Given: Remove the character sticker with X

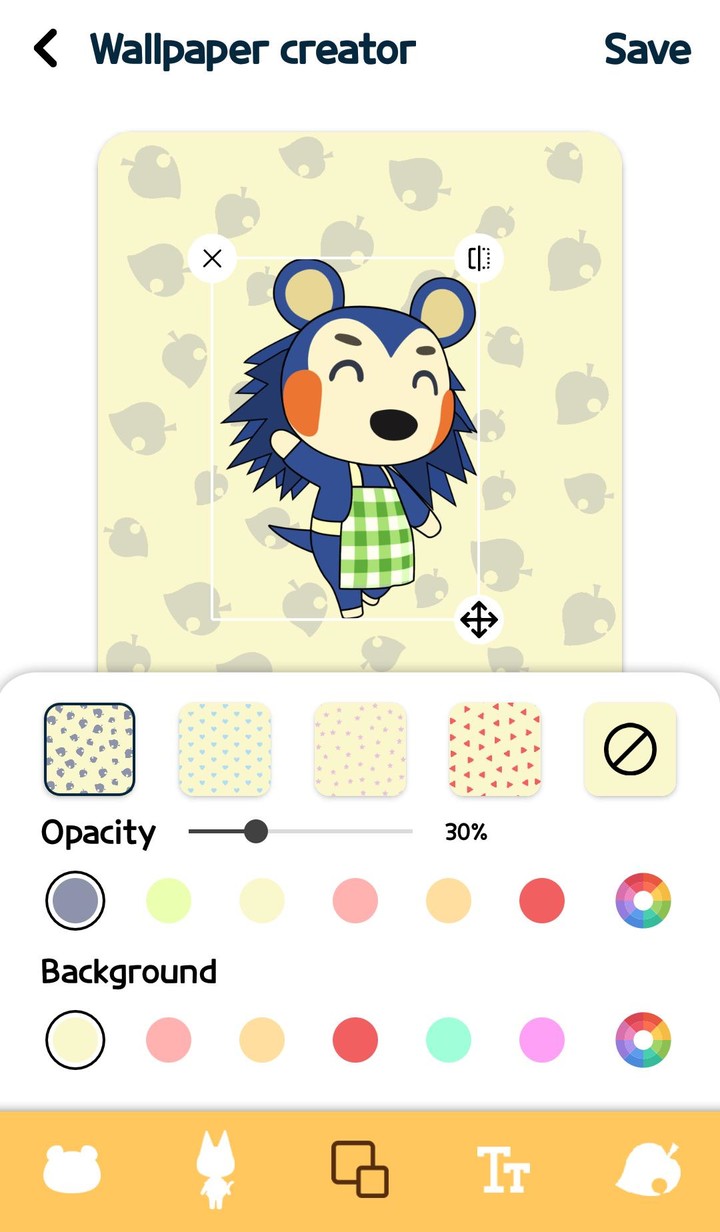Looking at the screenshot, I should (212, 259).
